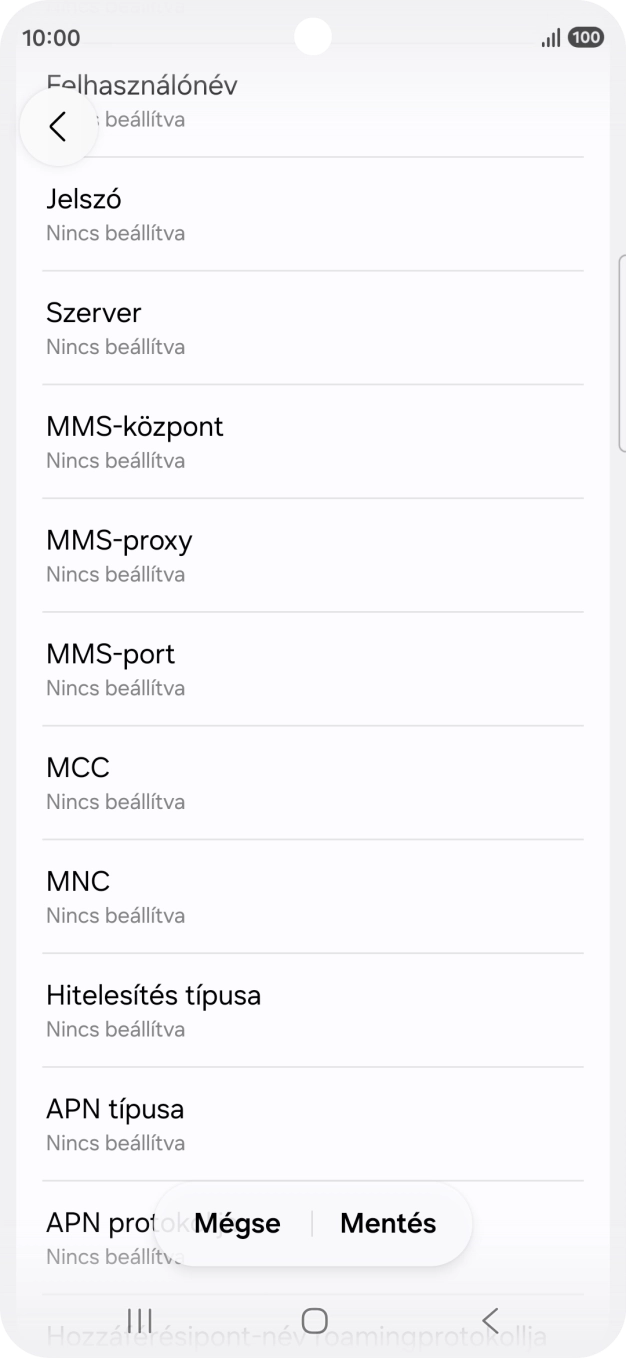This screenshot has width=626, height=1358.
Task: Set the MMS-proxy value
Action: (312, 556)
